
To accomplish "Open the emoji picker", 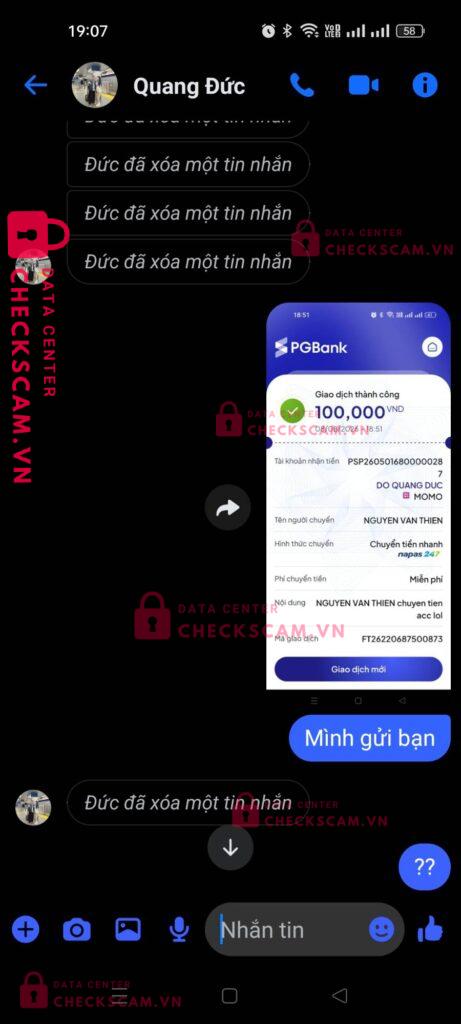I will 381,929.
